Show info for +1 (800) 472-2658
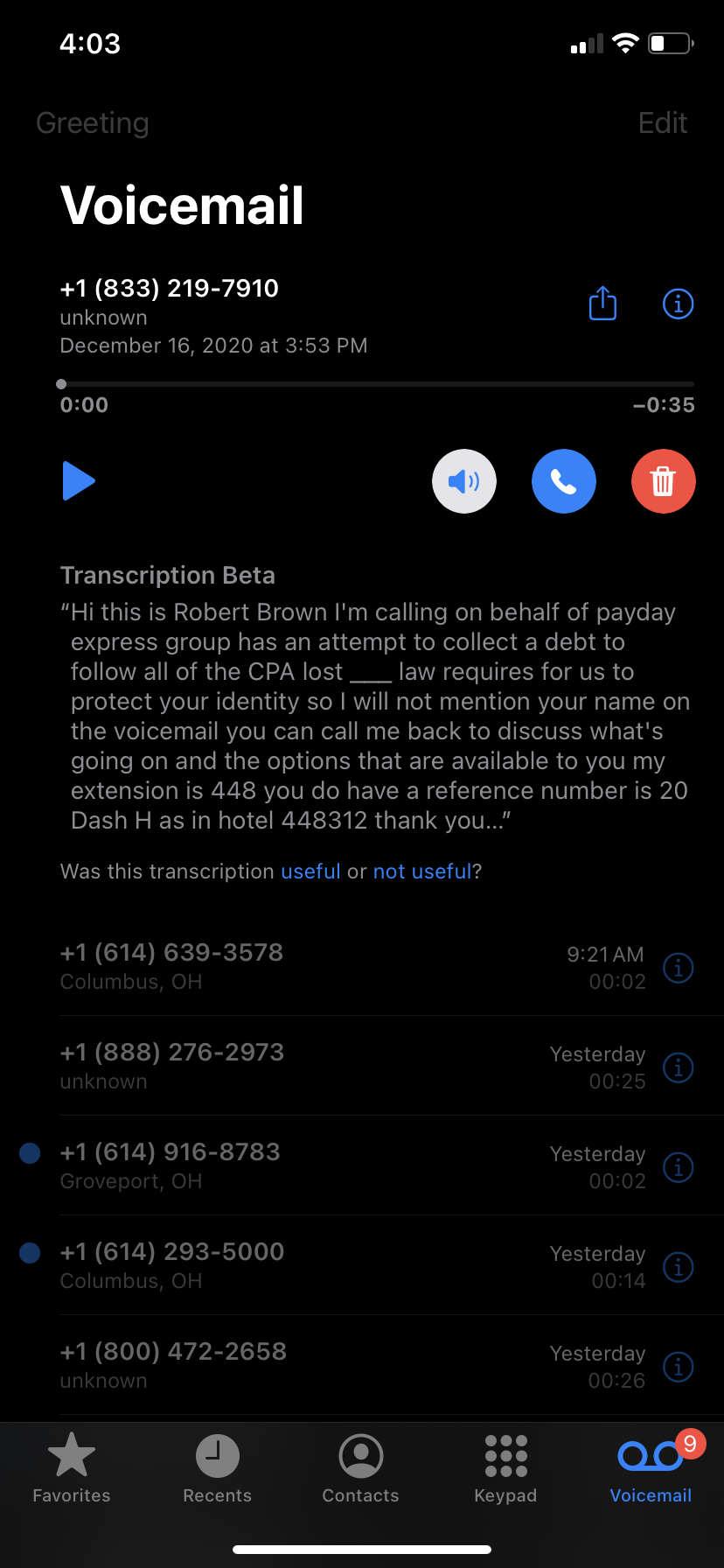The height and width of the screenshot is (1568, 724). [679, 1366]
